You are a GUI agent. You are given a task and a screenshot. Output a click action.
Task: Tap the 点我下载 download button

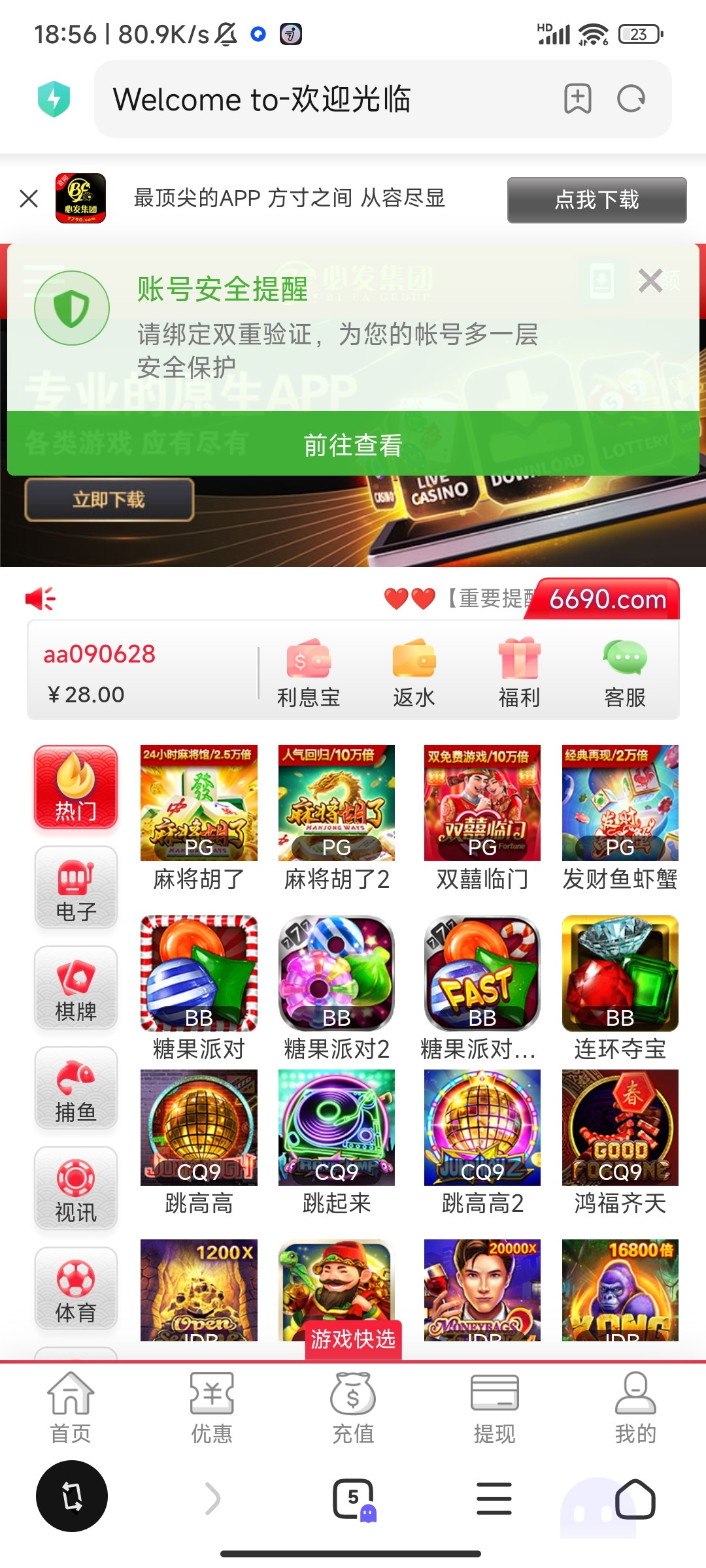[x=596, y=200]
